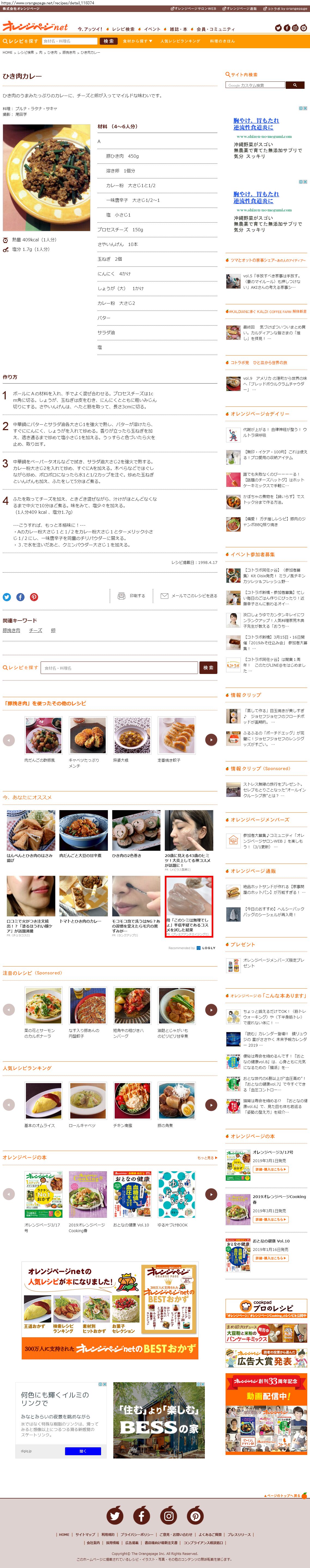Tap the top 検索 recipe search button
The image size is (310, 1568).
point(108,41)
